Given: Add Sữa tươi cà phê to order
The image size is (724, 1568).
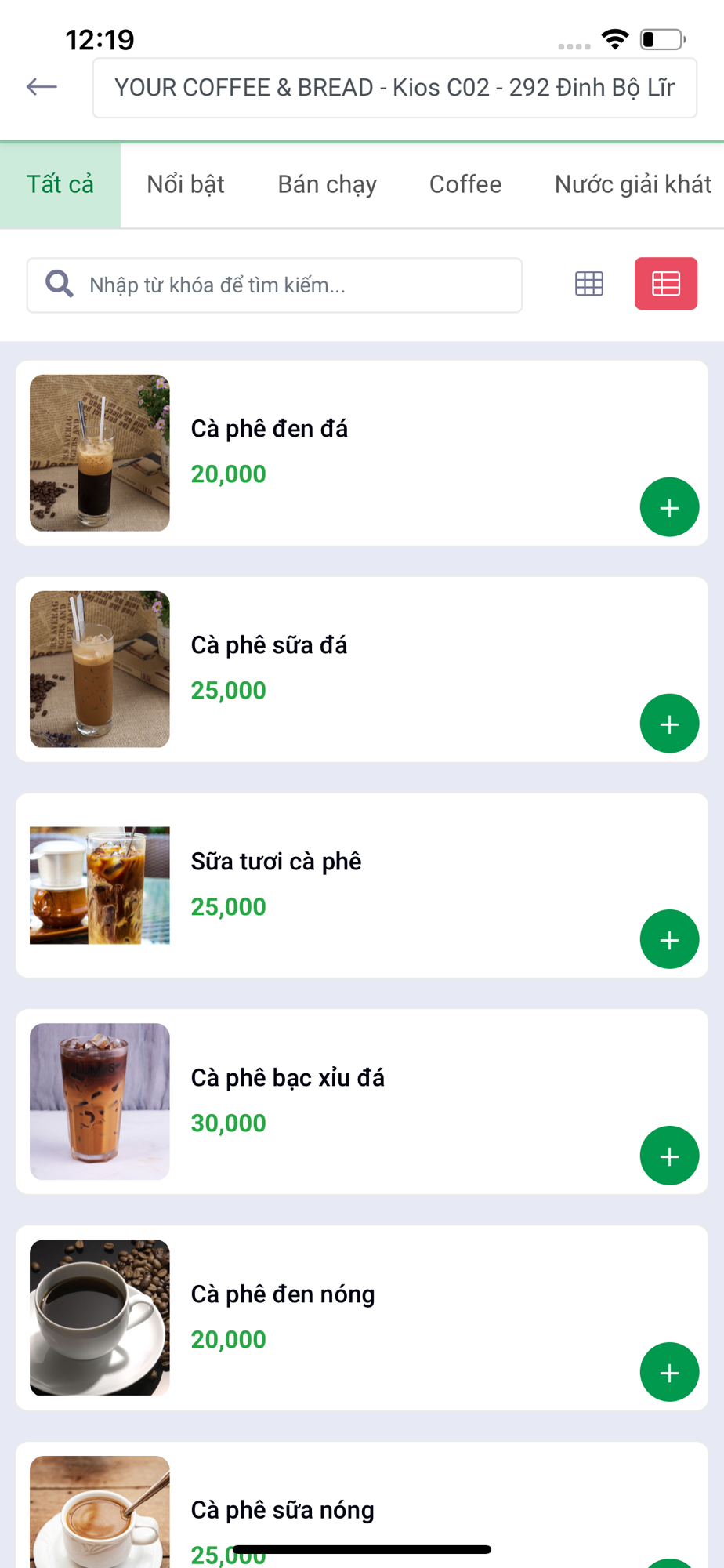Looking at the screenshot, I should tap(669, 940).
